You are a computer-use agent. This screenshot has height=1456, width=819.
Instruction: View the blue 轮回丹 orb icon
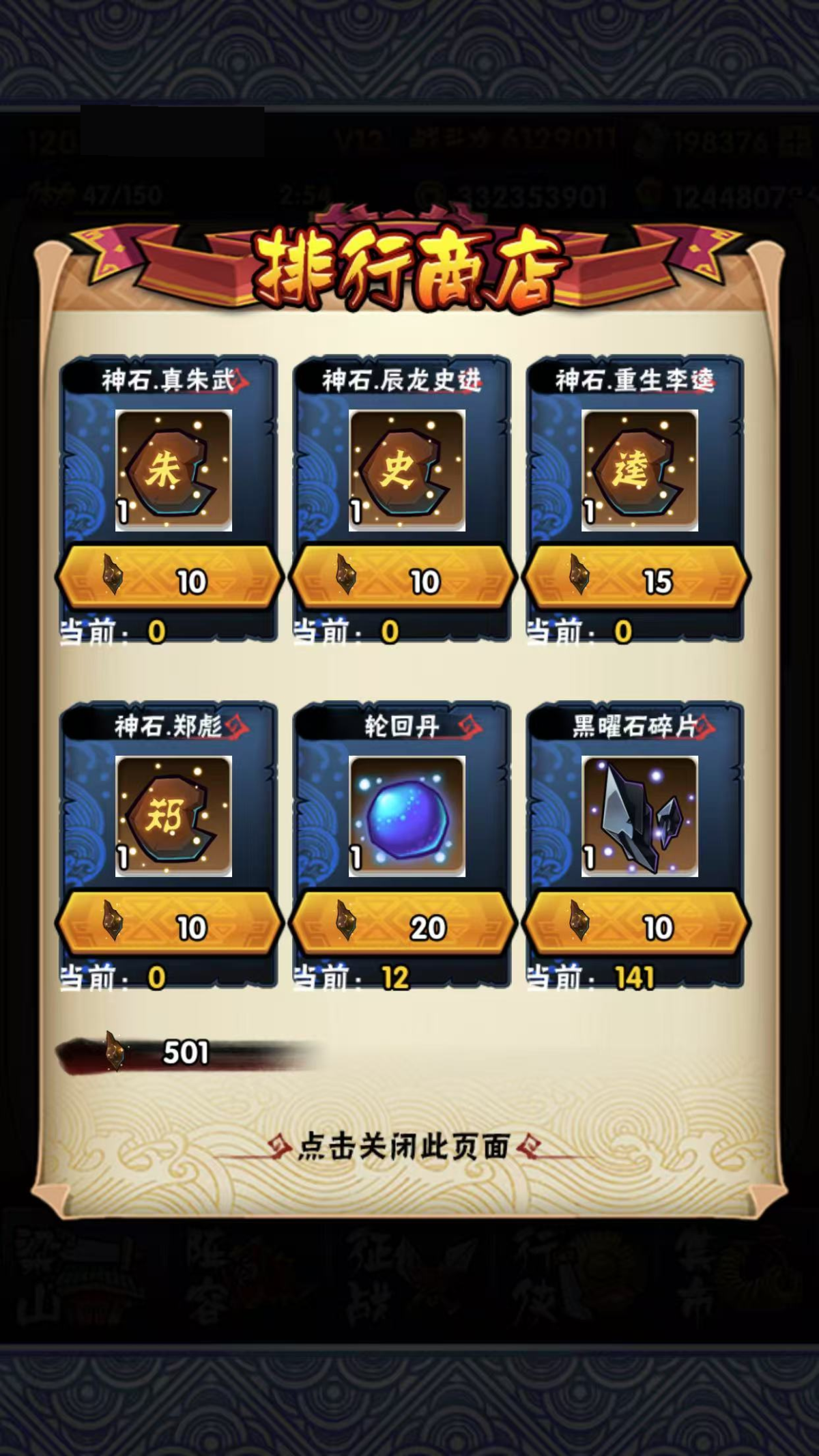pyautogui.click(x=407, y=816)
